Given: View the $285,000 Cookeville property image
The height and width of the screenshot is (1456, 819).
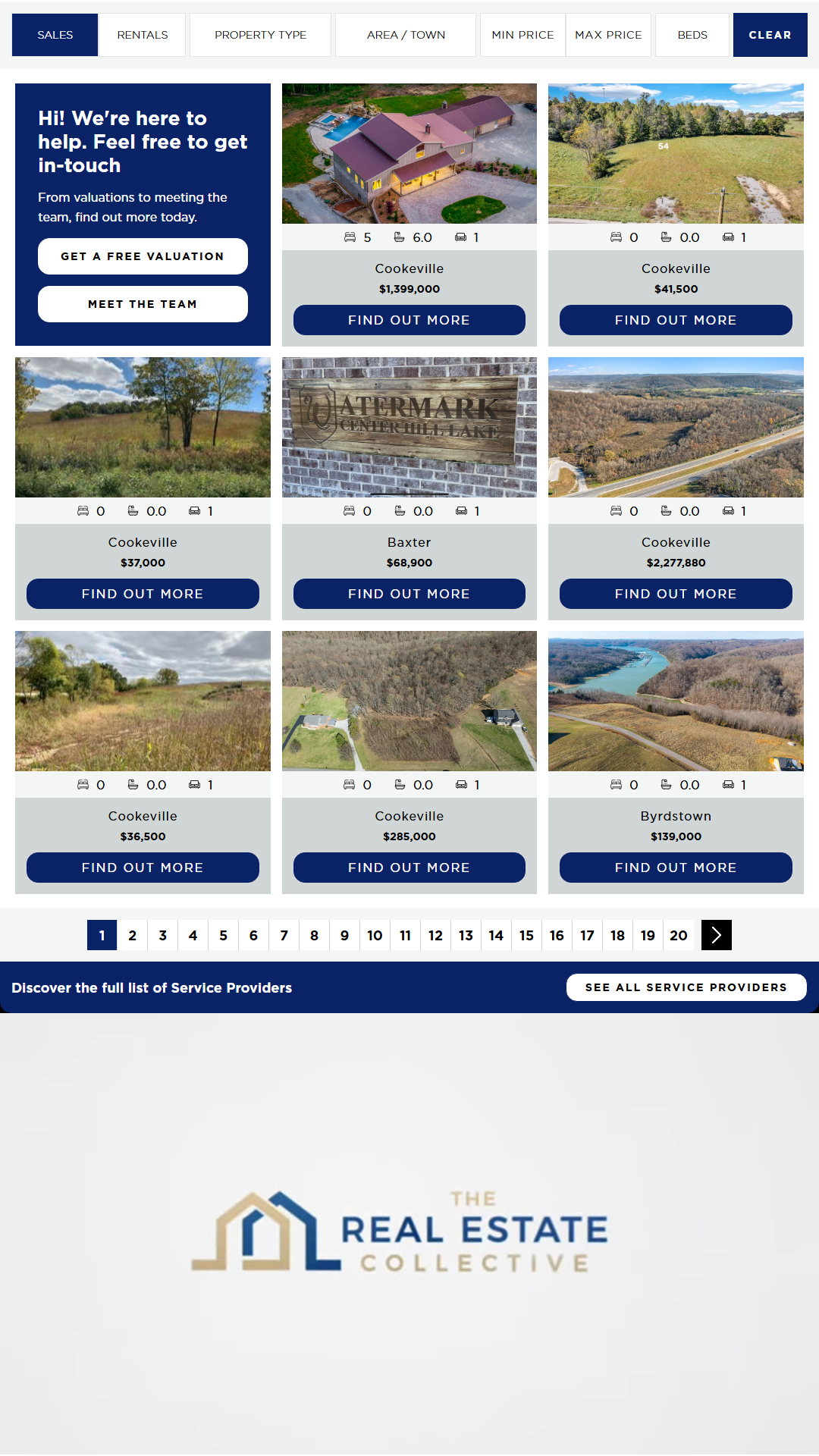Looking at the screenshot, I should click(409, 701).
